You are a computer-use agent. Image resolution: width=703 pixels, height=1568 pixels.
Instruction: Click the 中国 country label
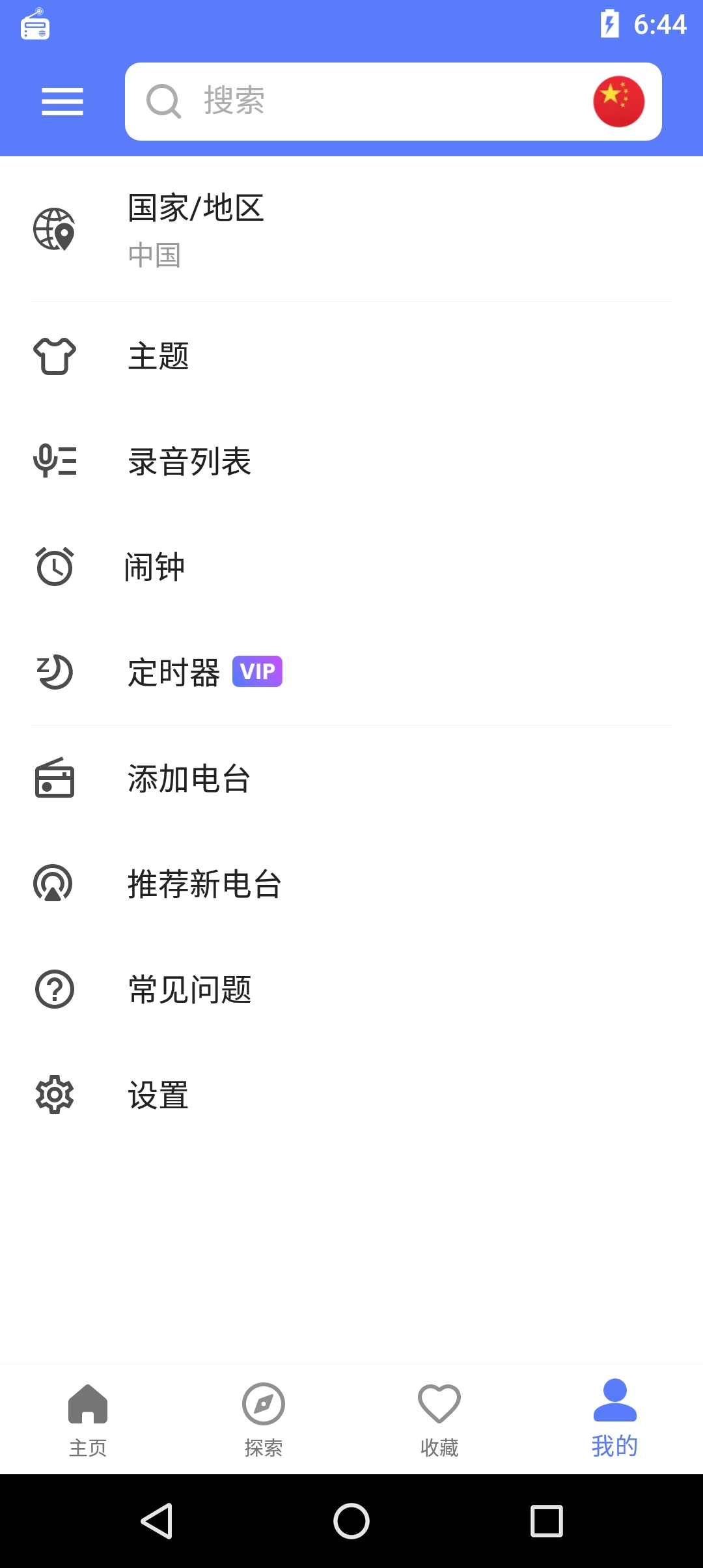(155, 255)
